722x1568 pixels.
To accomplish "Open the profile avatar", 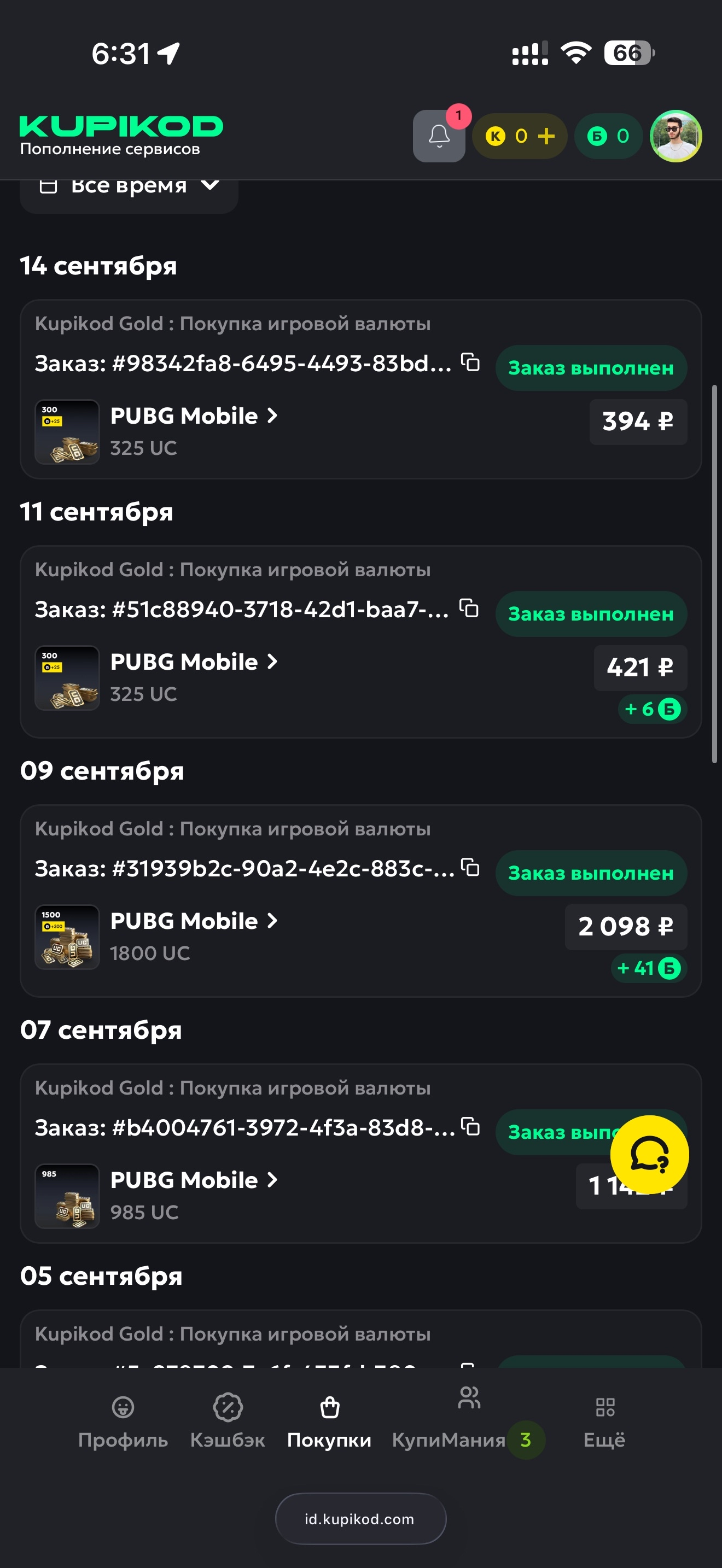I will 676,136.
